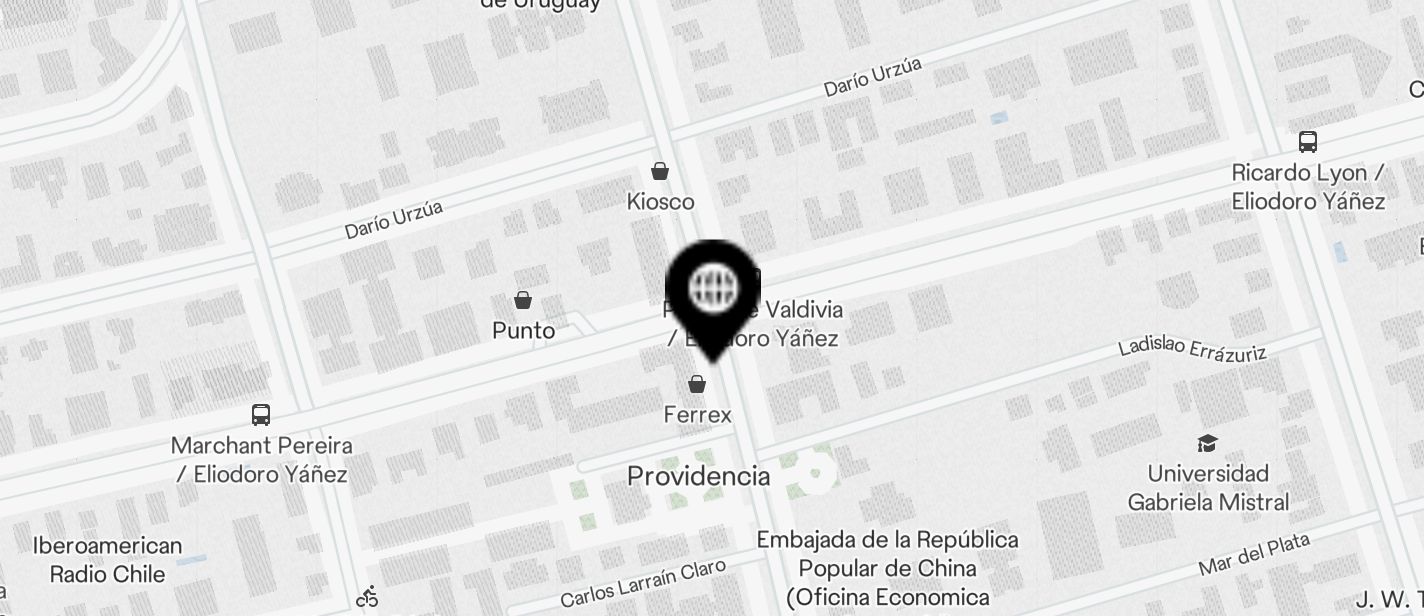
Task: Select Marchant Pereira / Eliodoro Yáñez bus stop
Action: coord(260,415)
